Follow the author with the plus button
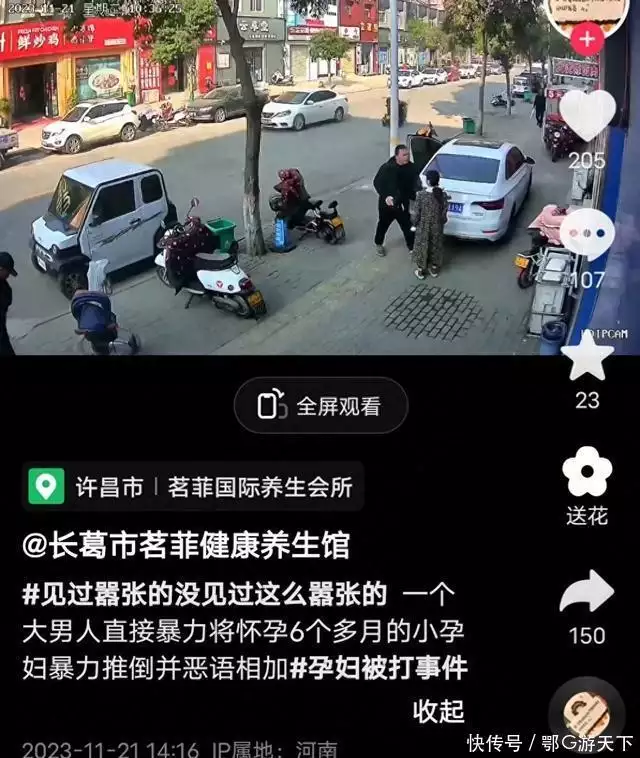The width and height of the screenshot is (640, 758). pyautogui.click(x=586, y=40)
